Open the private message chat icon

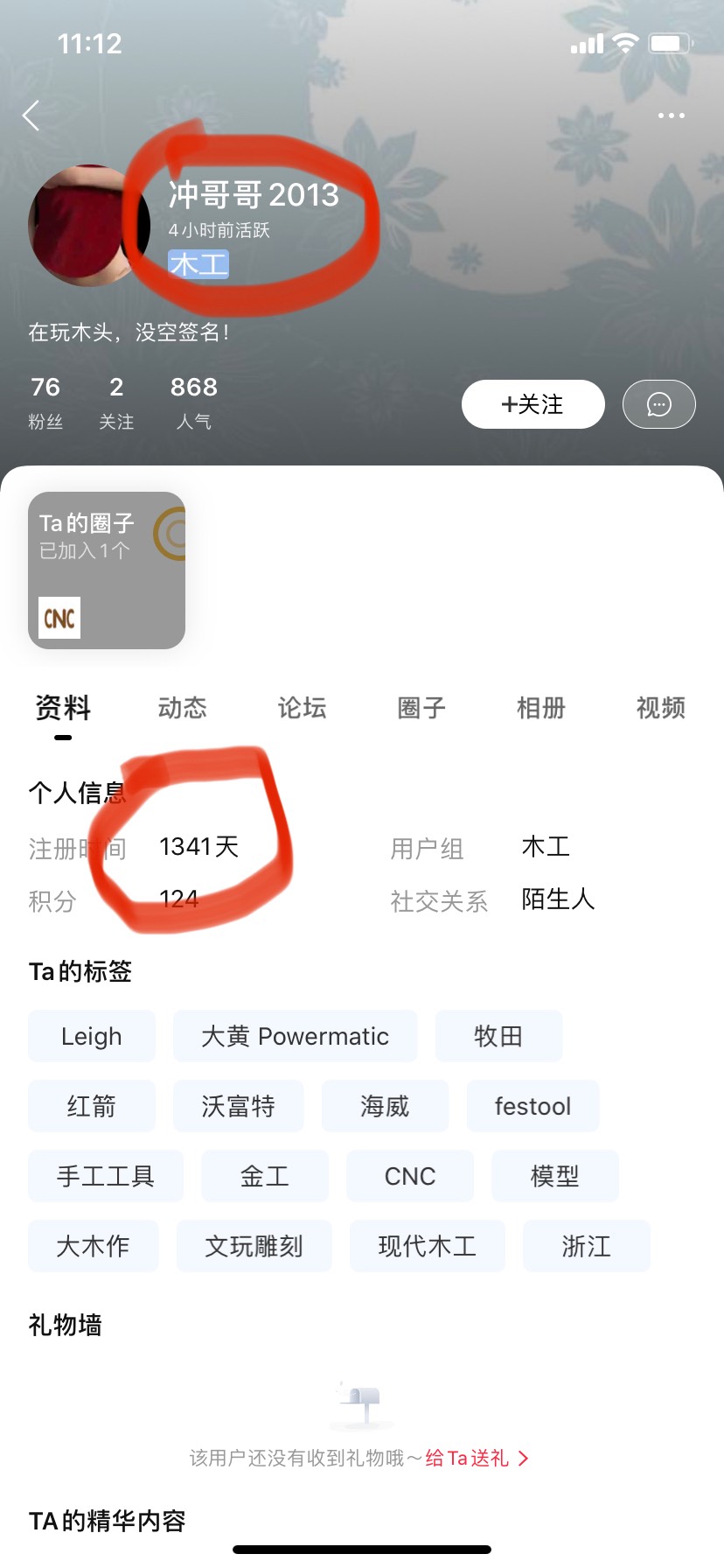[x=658, y=404]
